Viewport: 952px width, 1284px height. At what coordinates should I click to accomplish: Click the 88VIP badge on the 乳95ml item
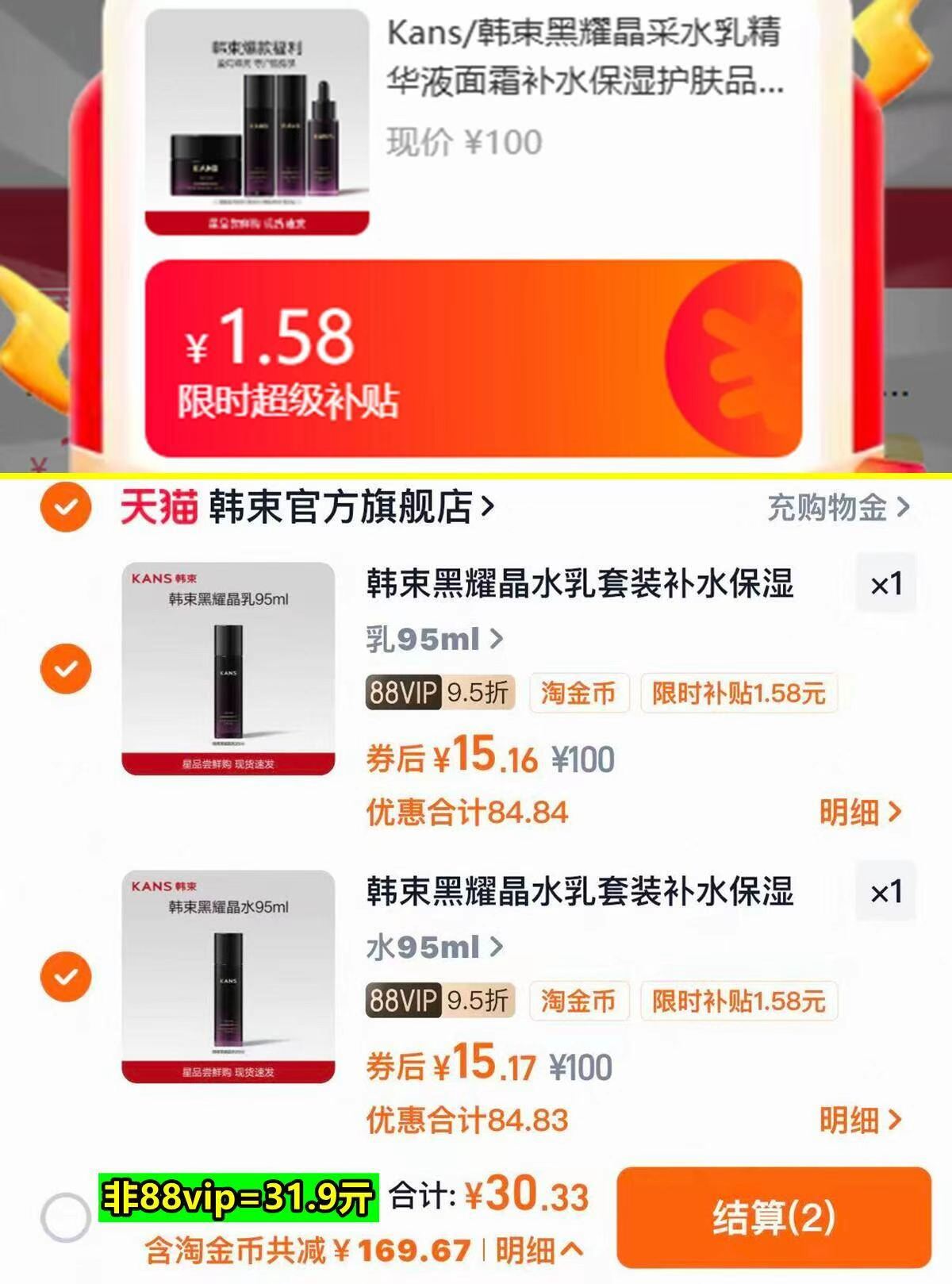point(405,692)
